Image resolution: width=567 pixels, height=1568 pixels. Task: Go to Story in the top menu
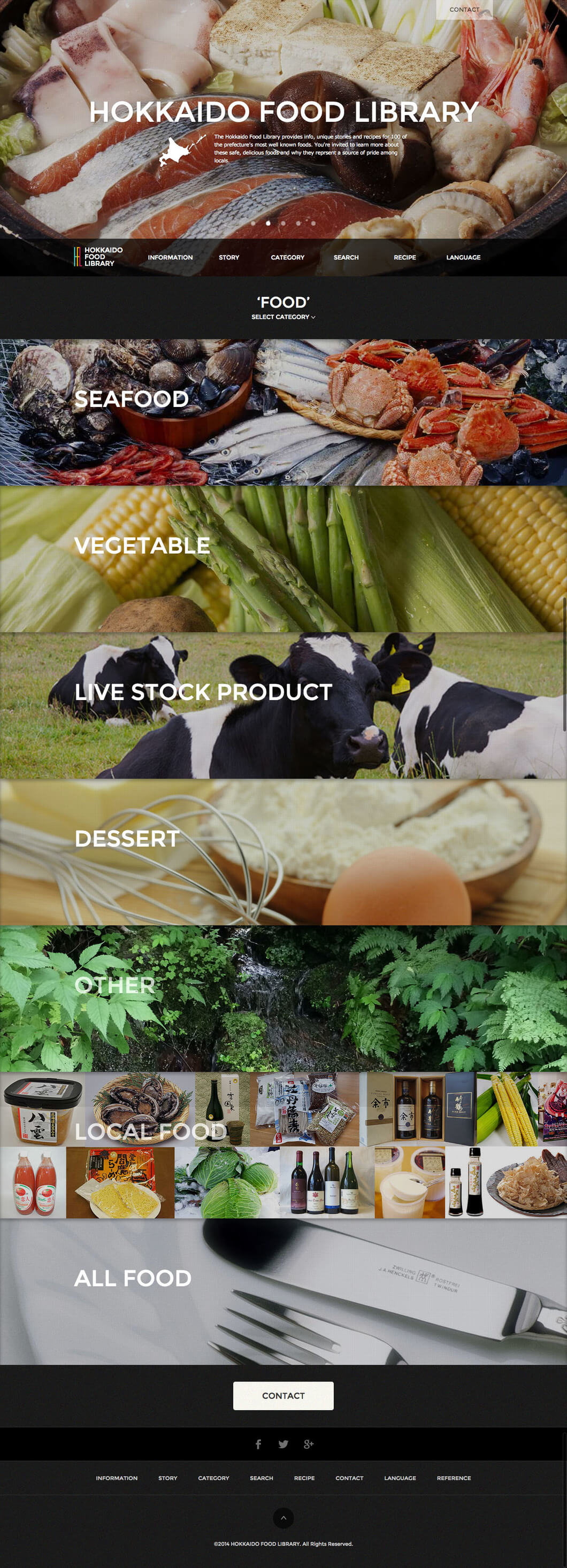(229, 257)
